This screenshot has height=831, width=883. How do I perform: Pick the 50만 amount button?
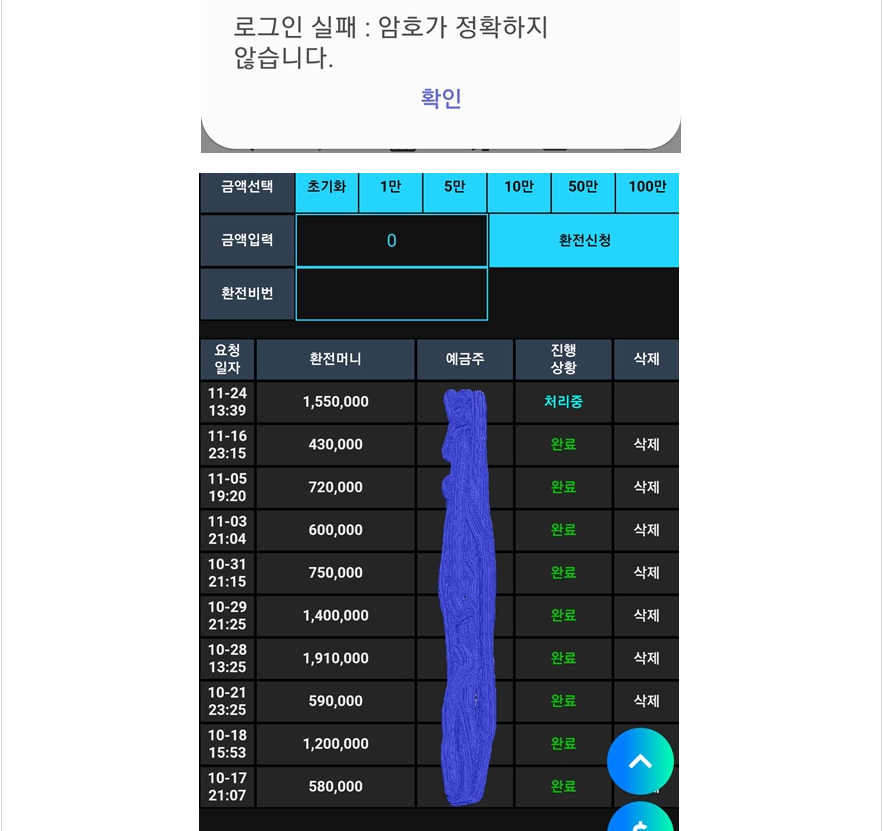point(583,187)
